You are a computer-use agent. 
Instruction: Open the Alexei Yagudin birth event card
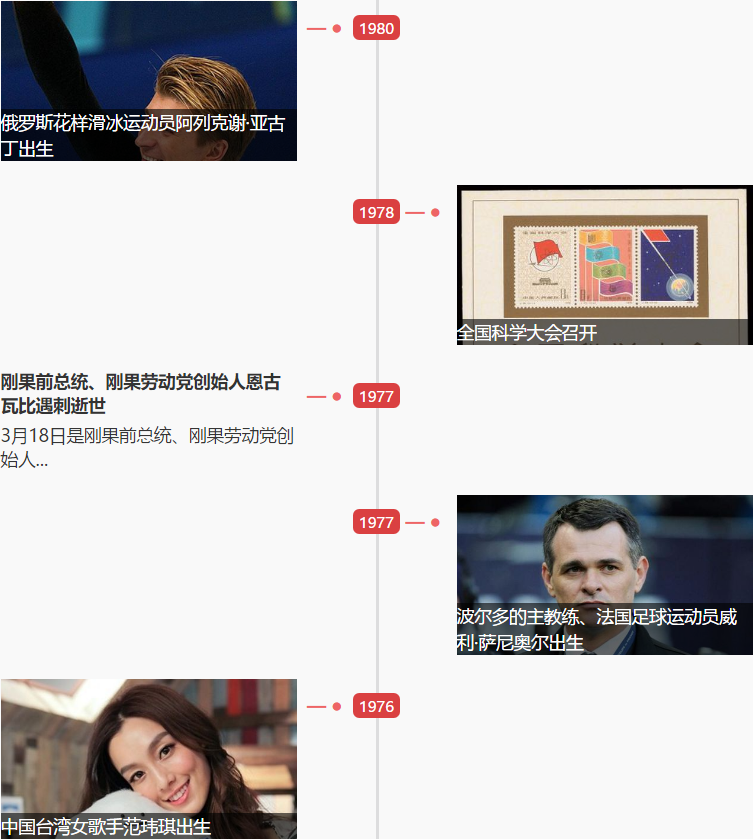tap(148, 80)
